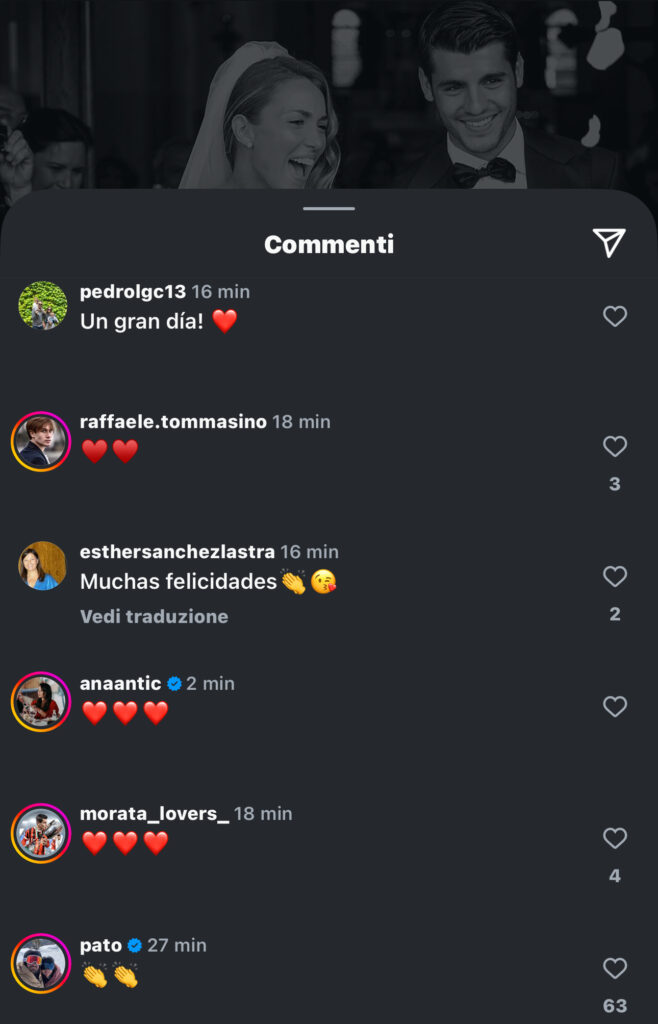Like anaantic's hearts comment
The width and height of the screenshot is (658, 1024).
(x=615, y=707)
